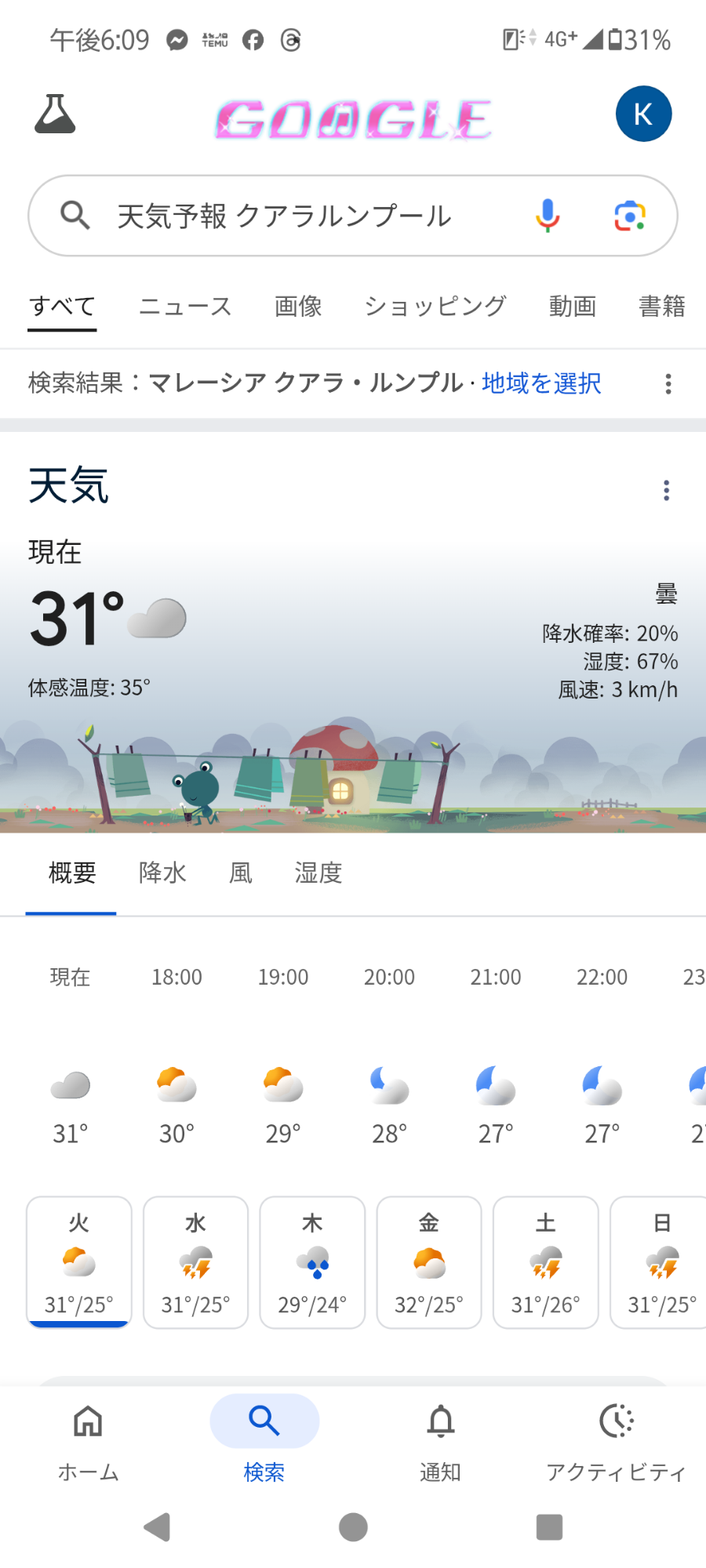The width and height of the screenshot is (706, 1568).
Task: Open the Labs flask icon
Action: coord(55,114)
